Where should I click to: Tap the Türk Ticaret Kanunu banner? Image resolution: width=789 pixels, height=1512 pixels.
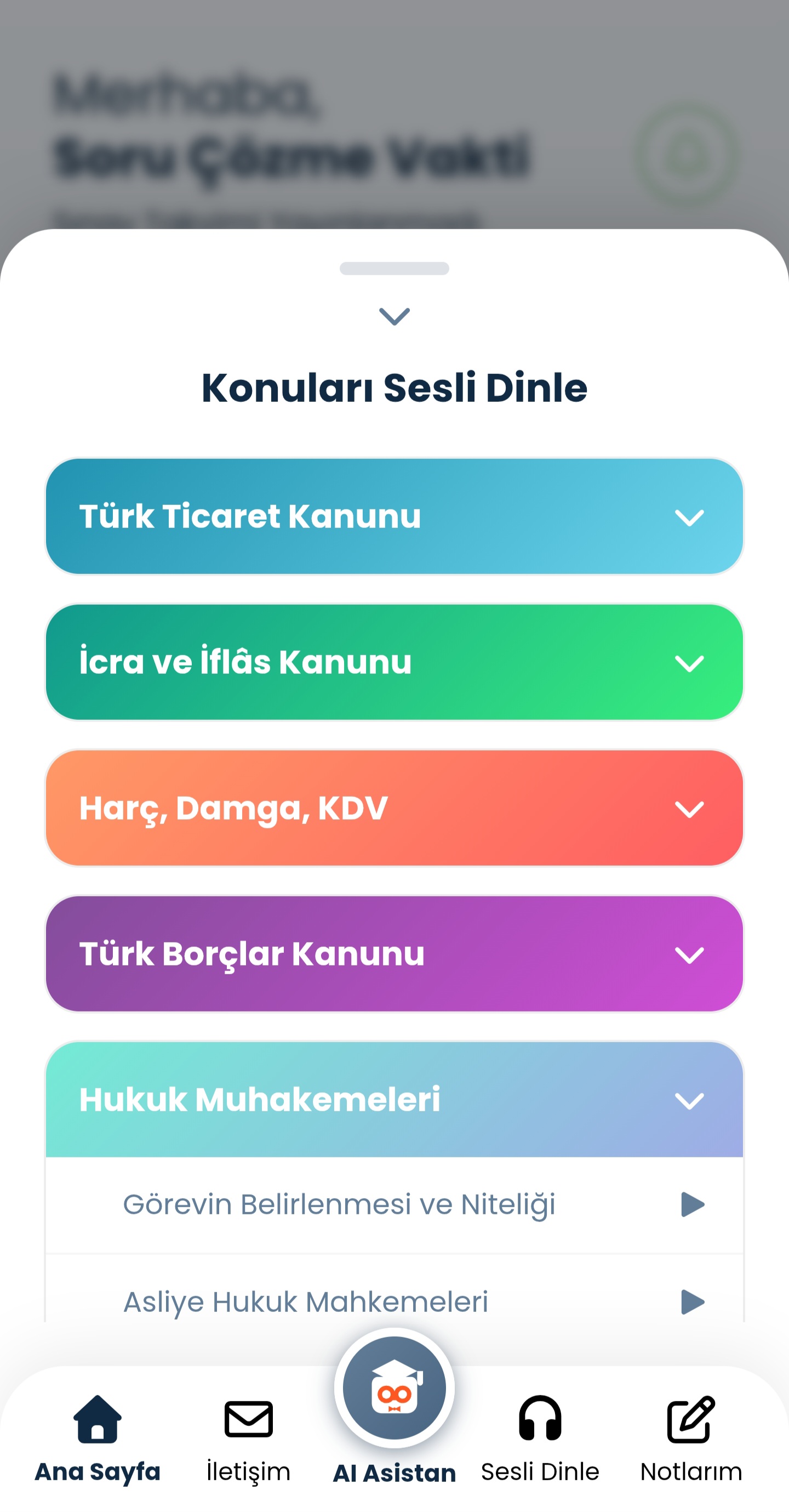(394, 517)
